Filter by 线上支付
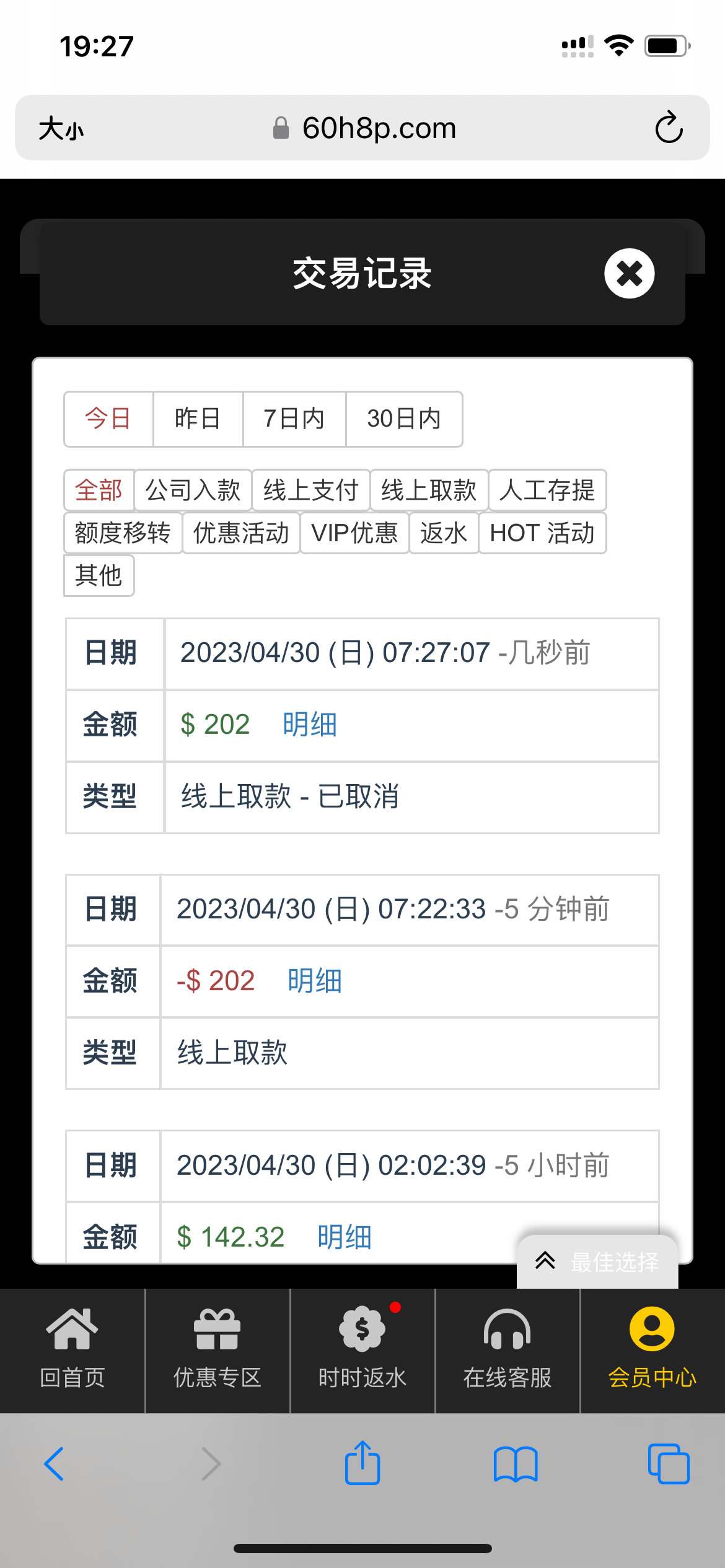Screen dimensions: 725x1568 (x=310, y=490)
